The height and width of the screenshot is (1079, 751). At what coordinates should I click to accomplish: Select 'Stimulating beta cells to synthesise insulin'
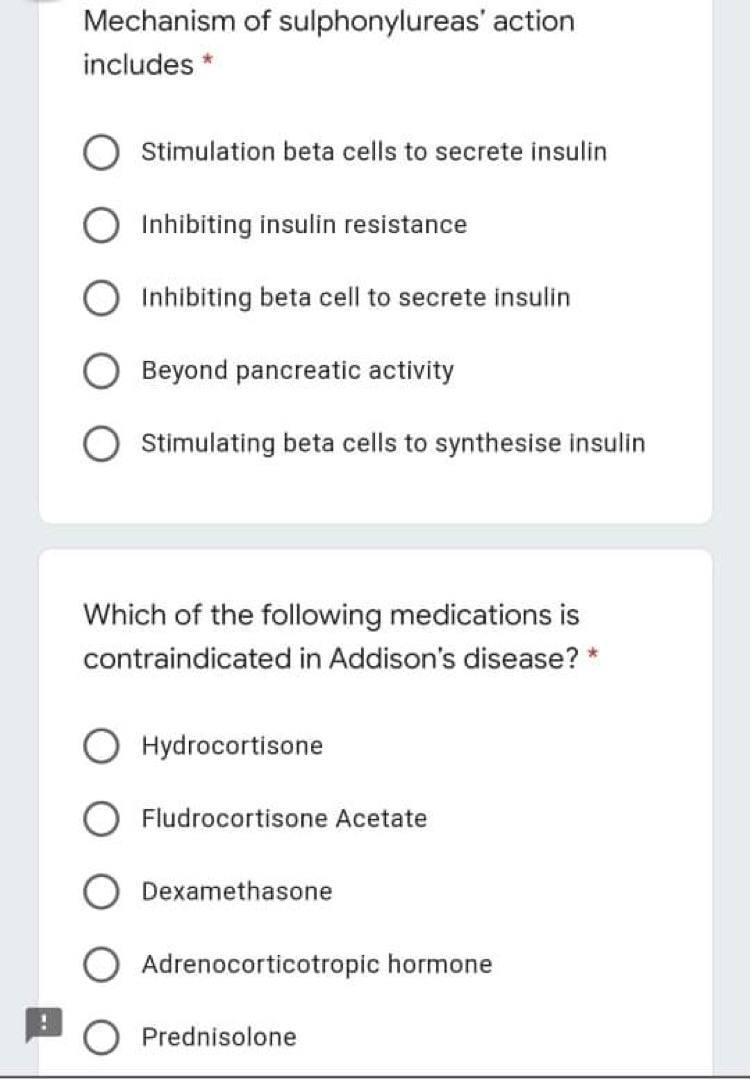click(x=102, y=444)
